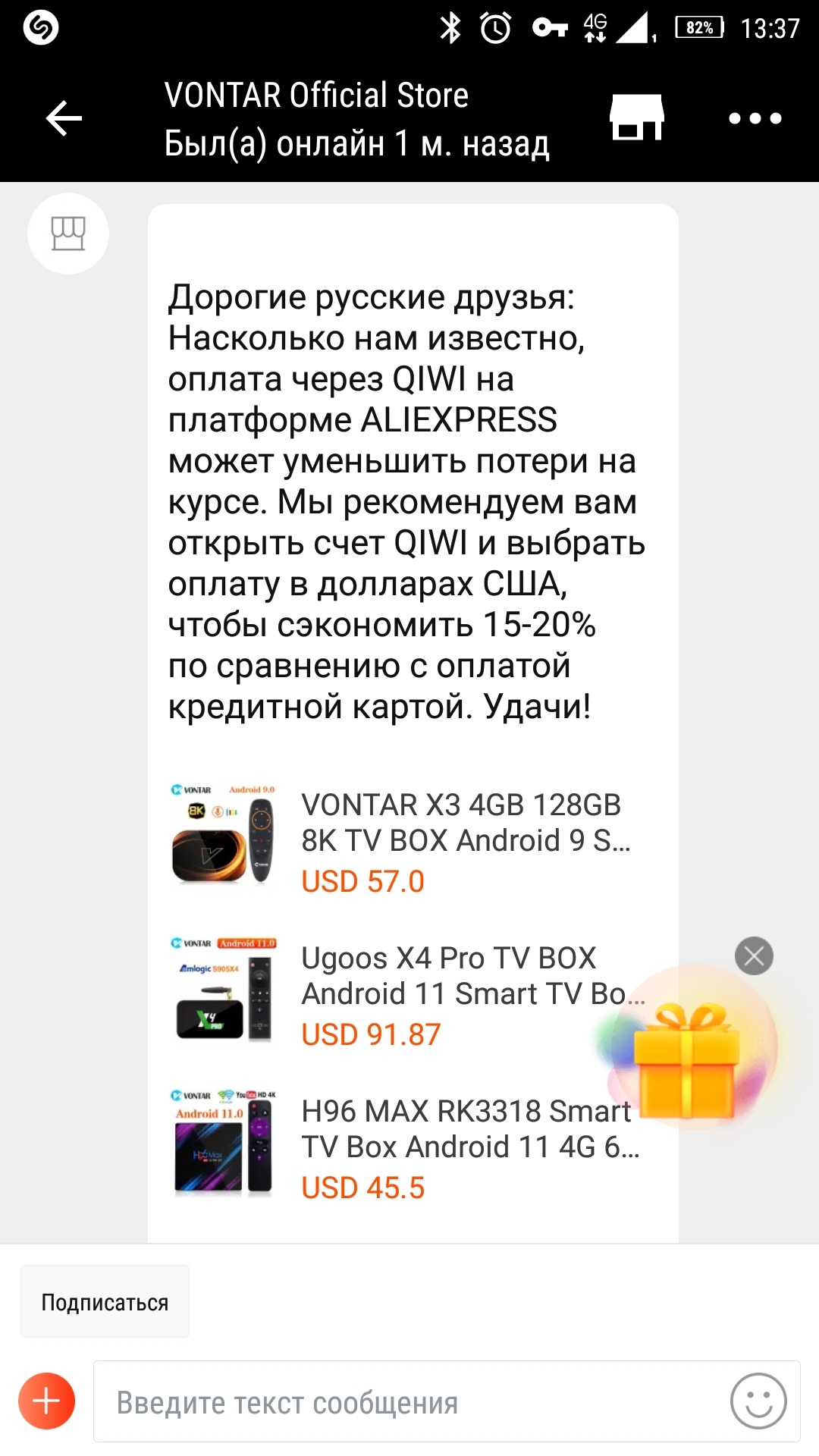
Task: Open the three-dot overflow menu
Action: (755, 118)
